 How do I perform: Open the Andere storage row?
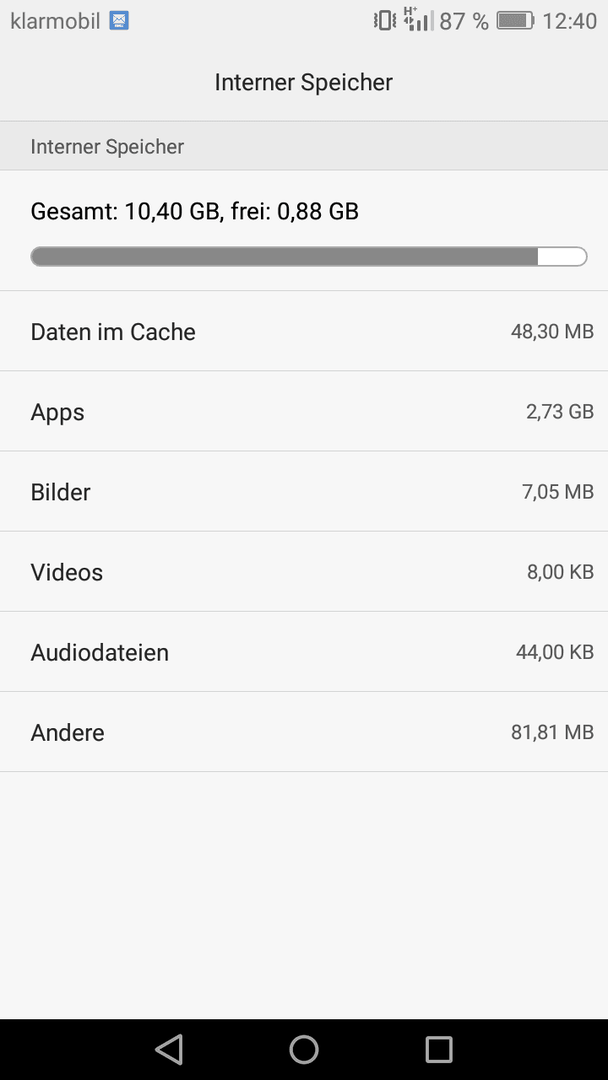[304, 731]
